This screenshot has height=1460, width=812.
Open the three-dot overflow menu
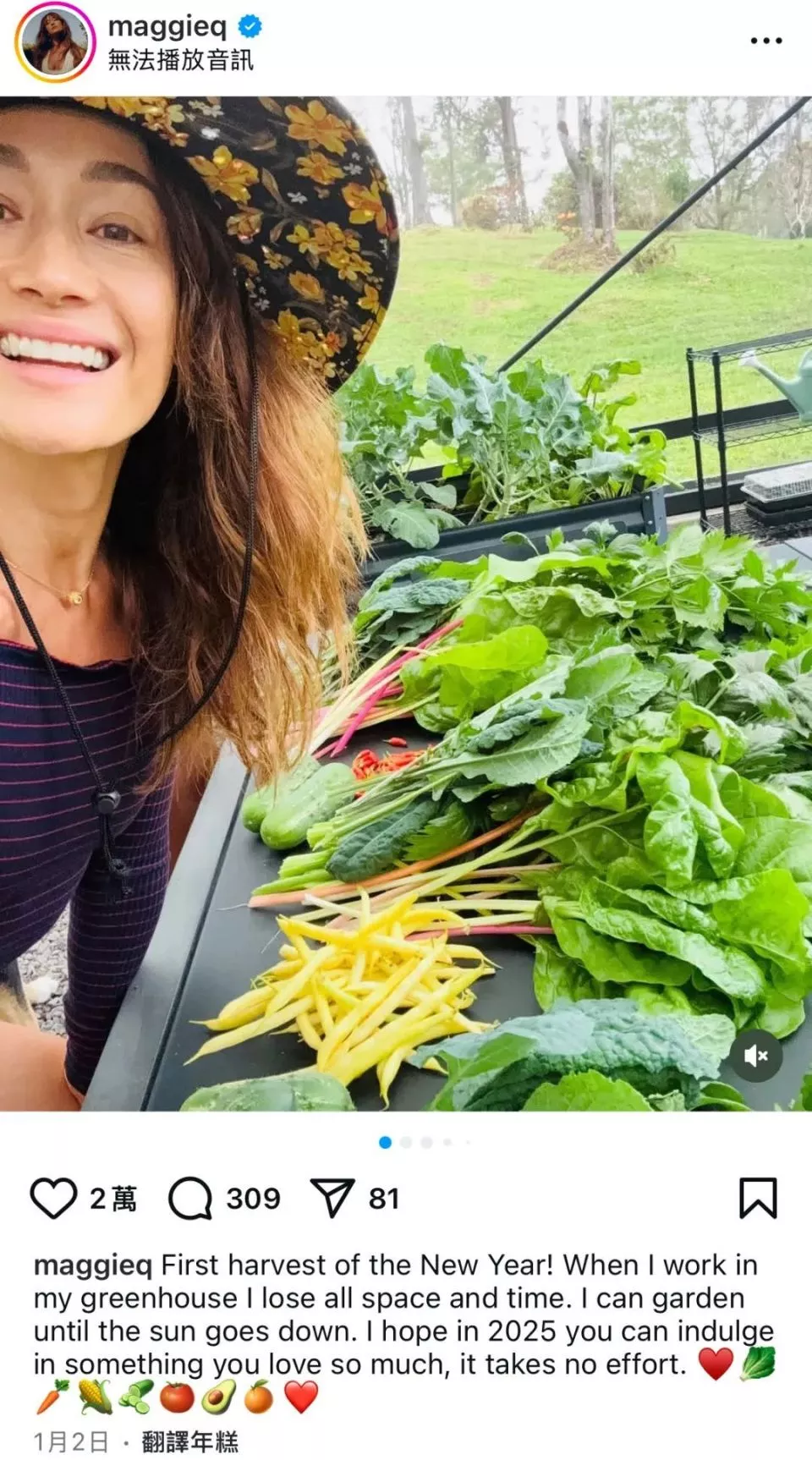(765, 41)
